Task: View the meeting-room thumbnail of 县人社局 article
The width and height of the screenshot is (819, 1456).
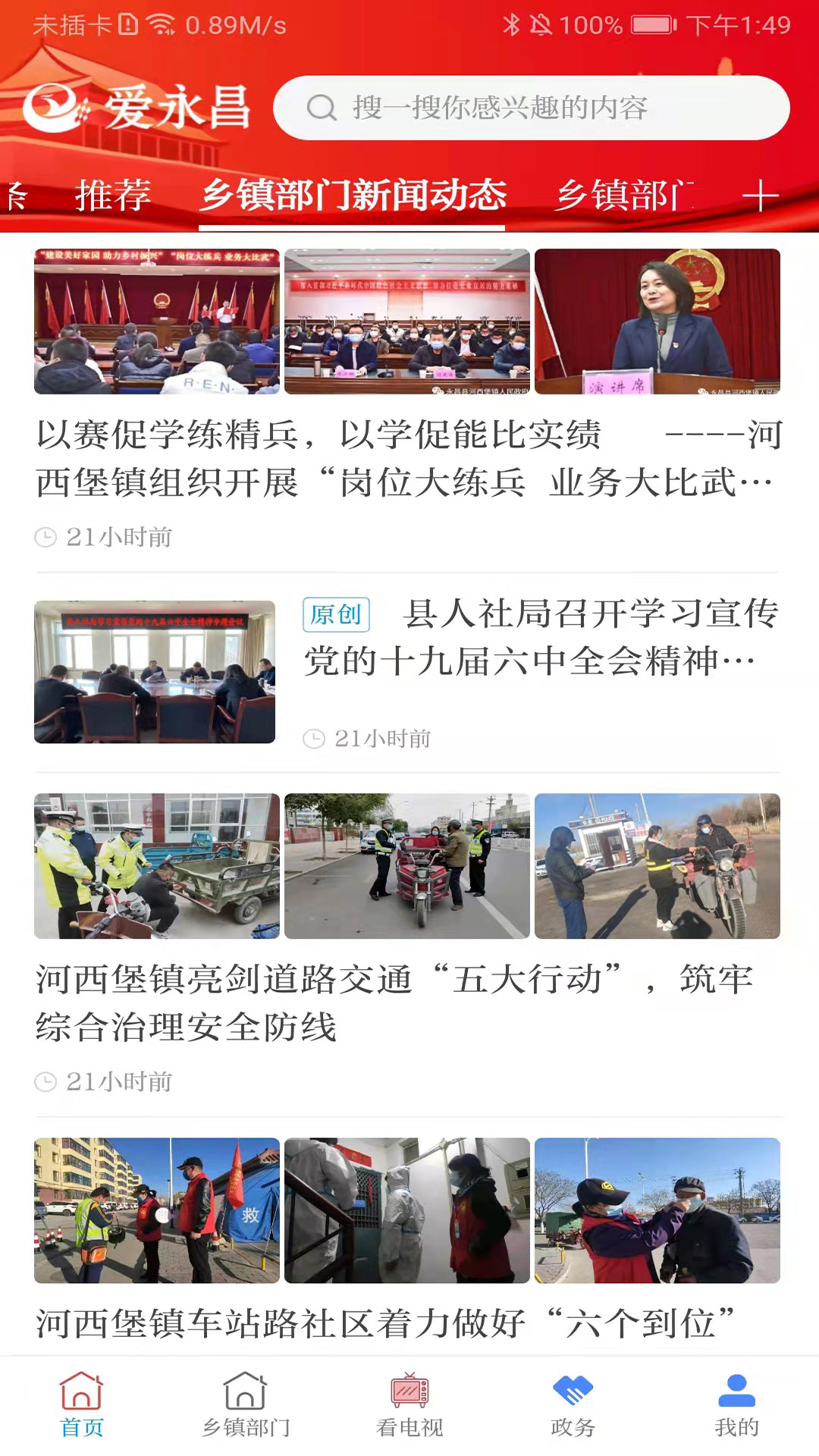Action: [x=155, y=671]
